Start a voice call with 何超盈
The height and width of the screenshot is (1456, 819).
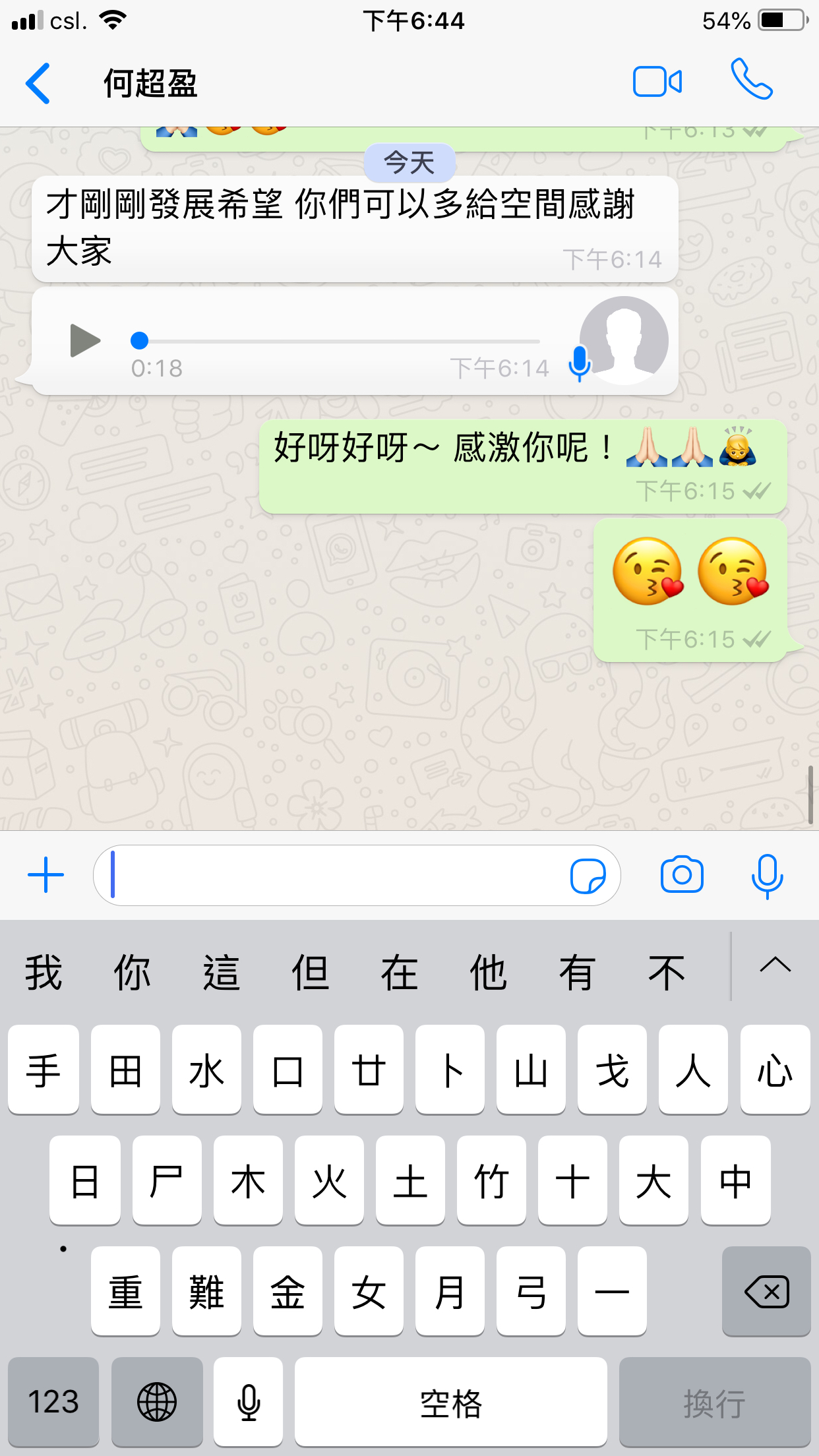tap(751, 80)
